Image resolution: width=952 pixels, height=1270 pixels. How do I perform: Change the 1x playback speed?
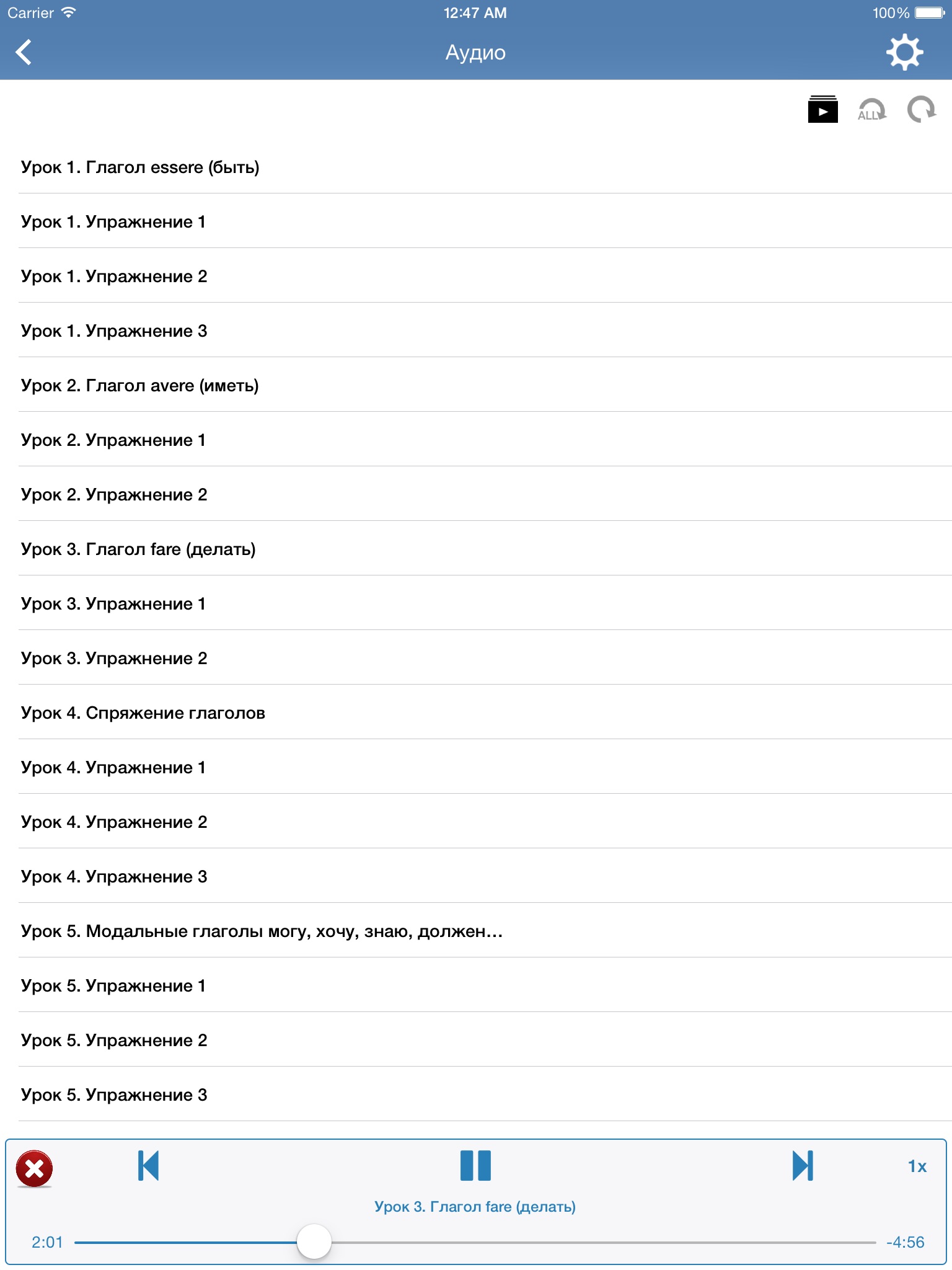pos(917,1166)
